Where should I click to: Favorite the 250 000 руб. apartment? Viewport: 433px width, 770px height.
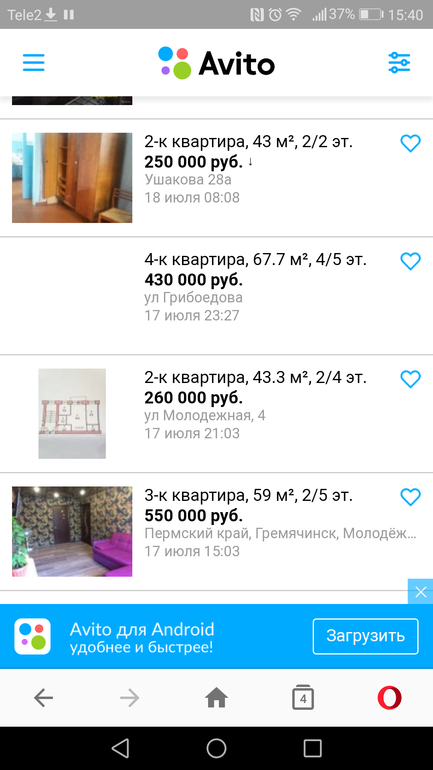pos(410,143)
